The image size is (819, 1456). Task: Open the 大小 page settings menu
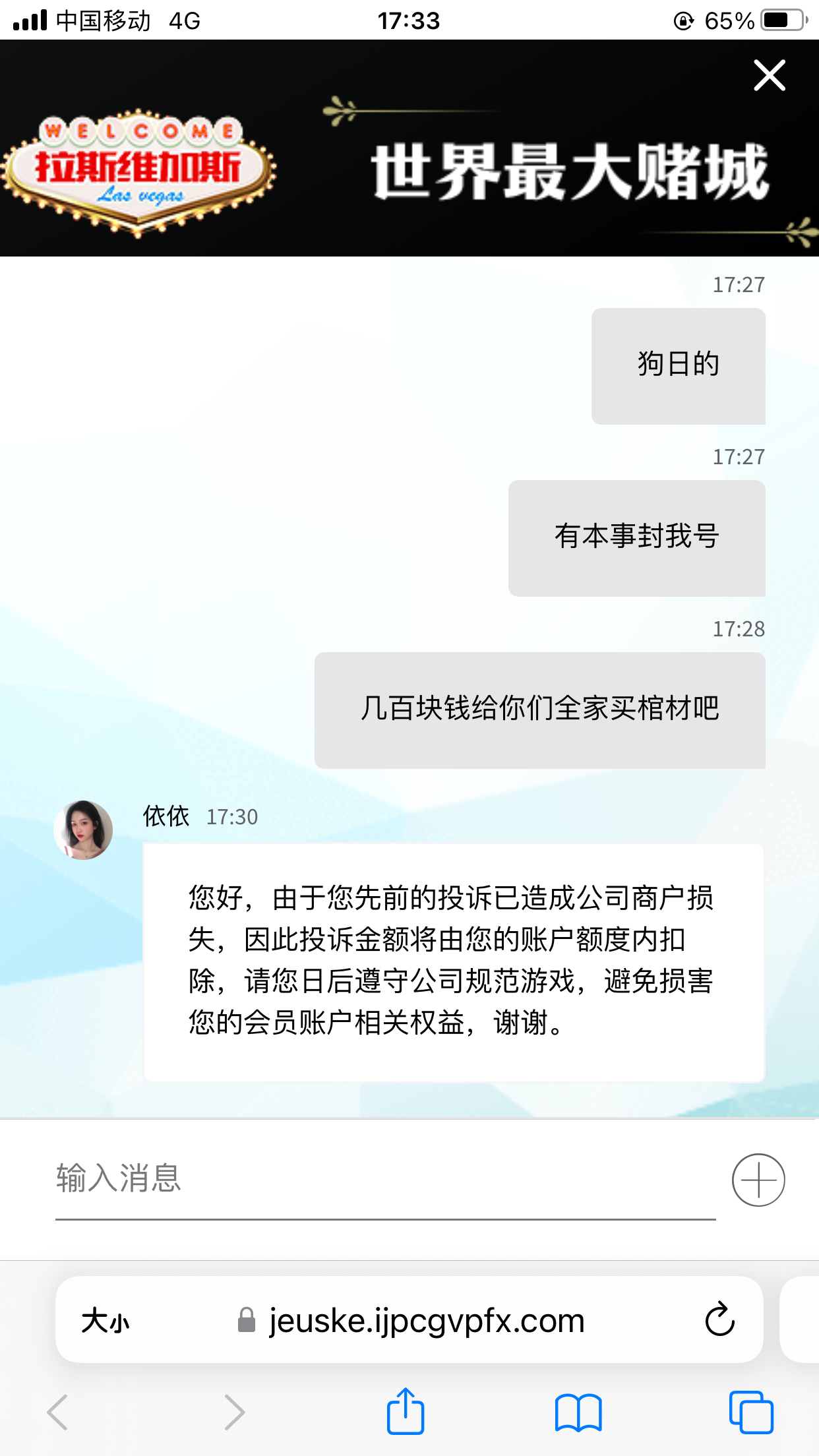pyautogui.click(x=106, y=1321)
